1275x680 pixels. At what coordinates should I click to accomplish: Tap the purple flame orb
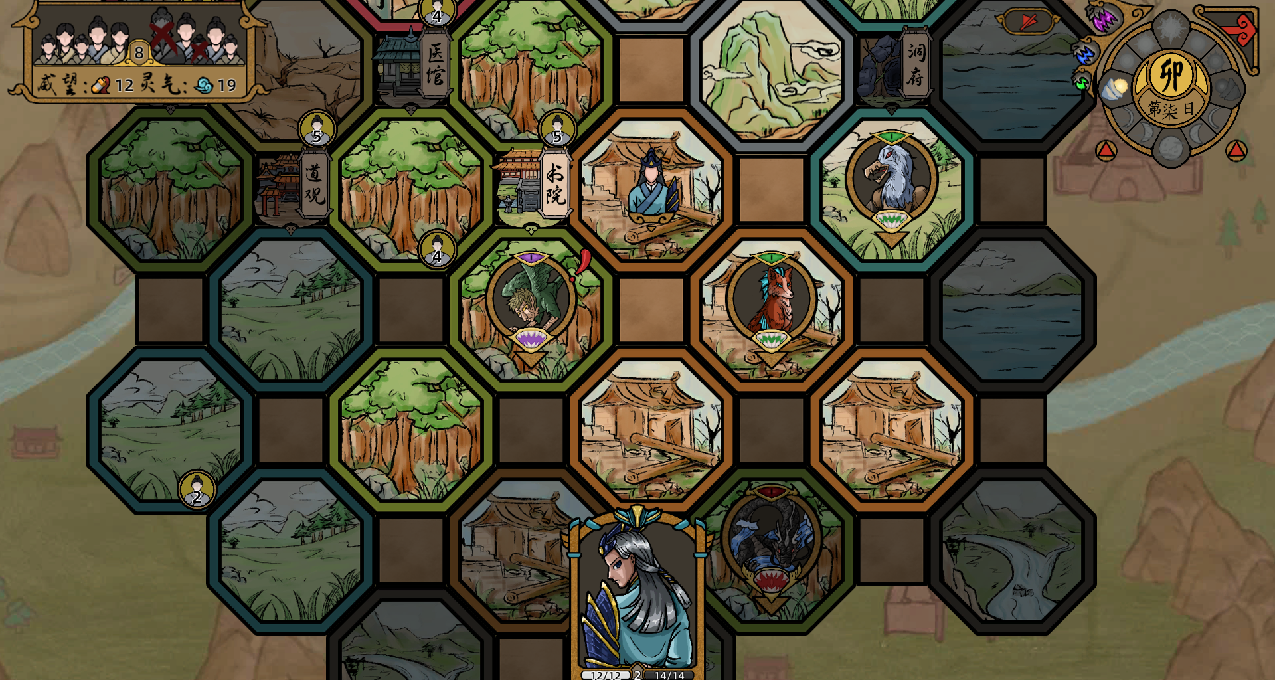click(x=1103, y=20)
